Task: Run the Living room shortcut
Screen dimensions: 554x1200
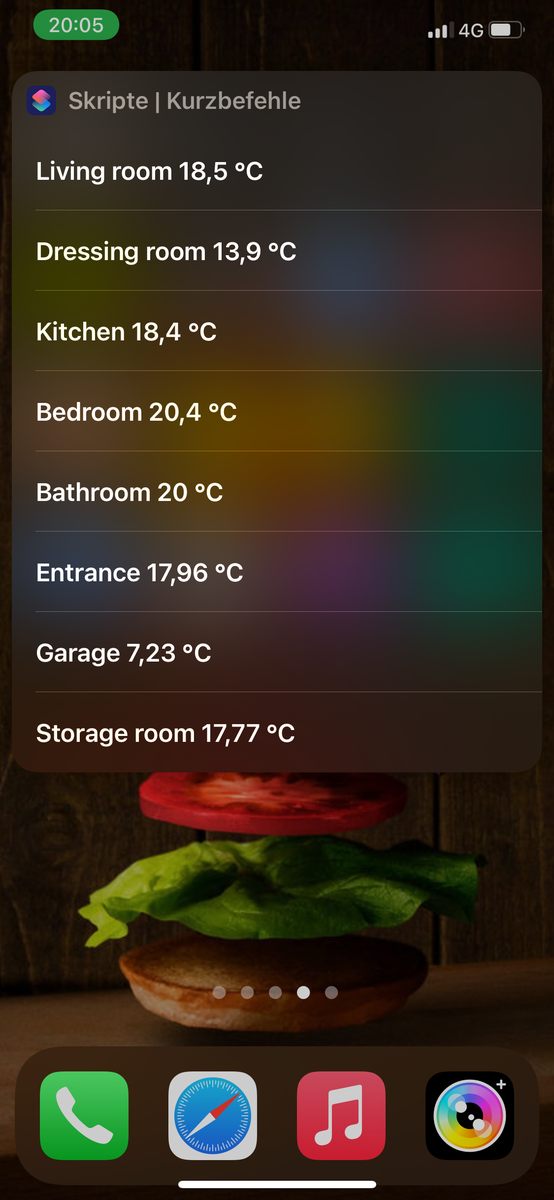Action: [x=277, y=171]
